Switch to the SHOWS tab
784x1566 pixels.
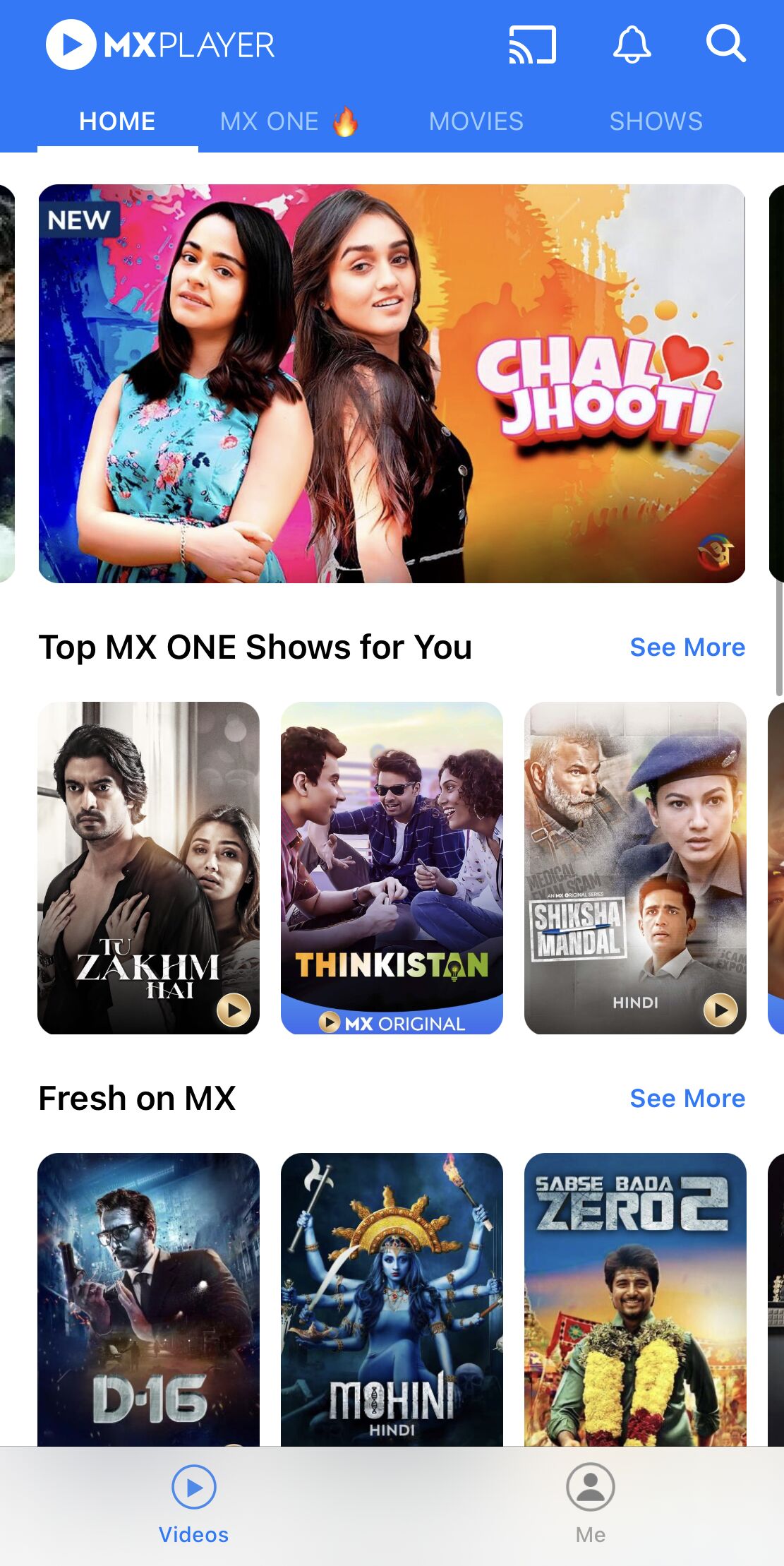656,121
